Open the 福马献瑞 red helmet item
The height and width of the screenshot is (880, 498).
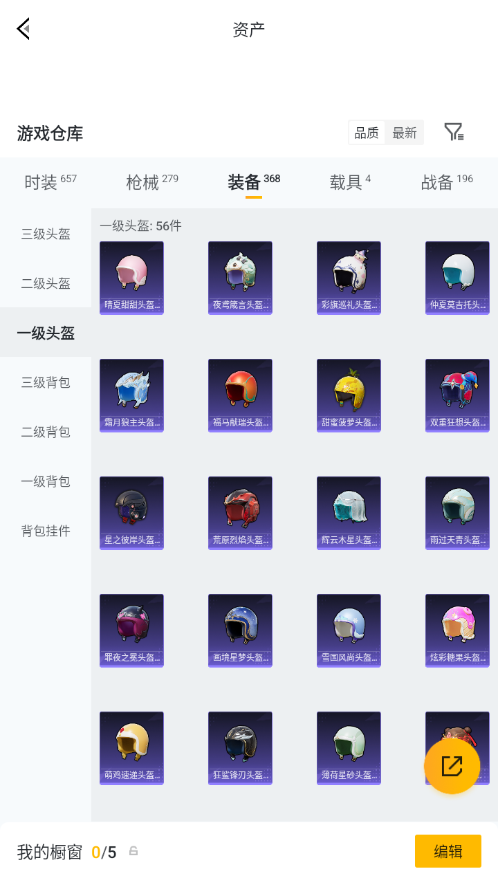(240, 396)
